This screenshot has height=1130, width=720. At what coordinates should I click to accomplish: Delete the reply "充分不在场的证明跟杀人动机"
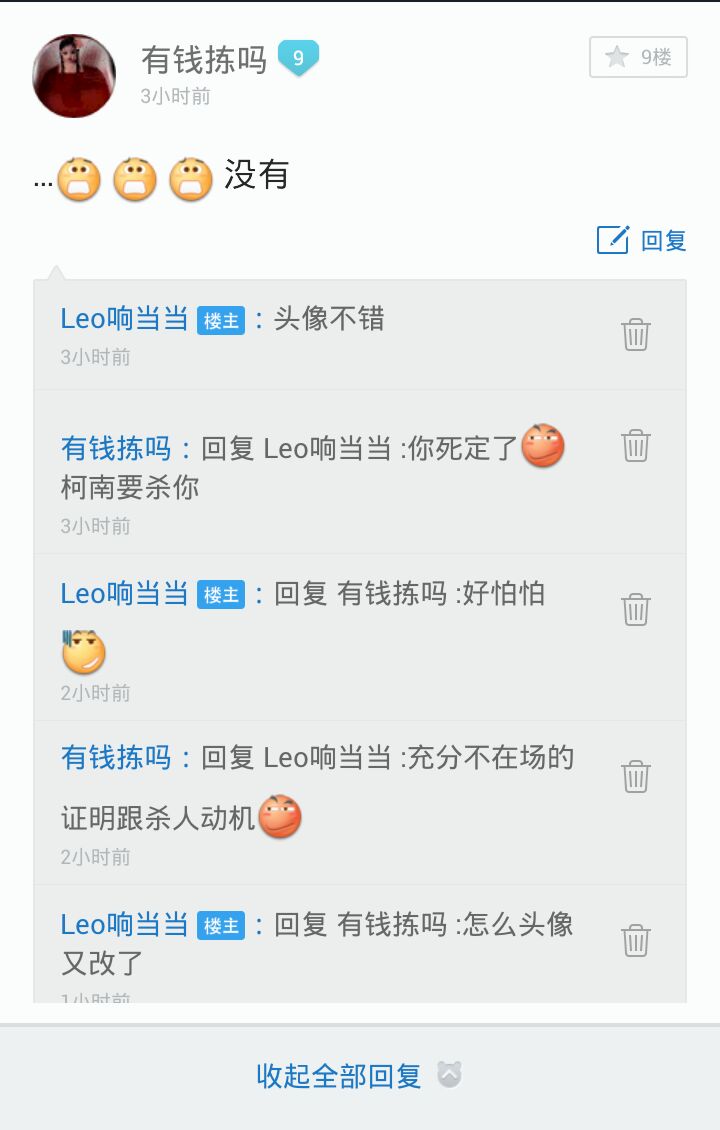pyautogui.click(x=636, y=776)
